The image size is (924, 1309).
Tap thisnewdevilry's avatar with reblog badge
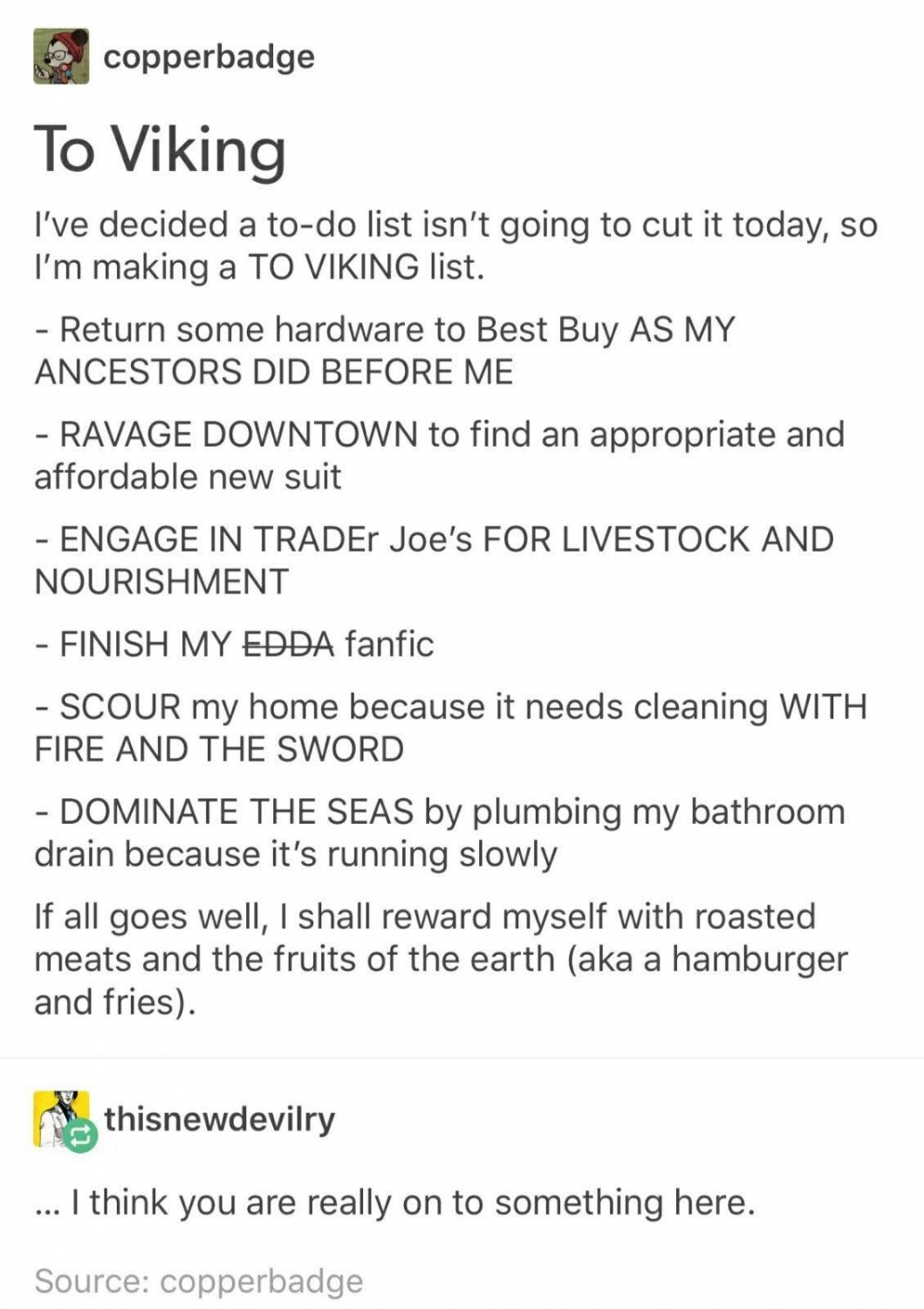tap(63, 1120)
